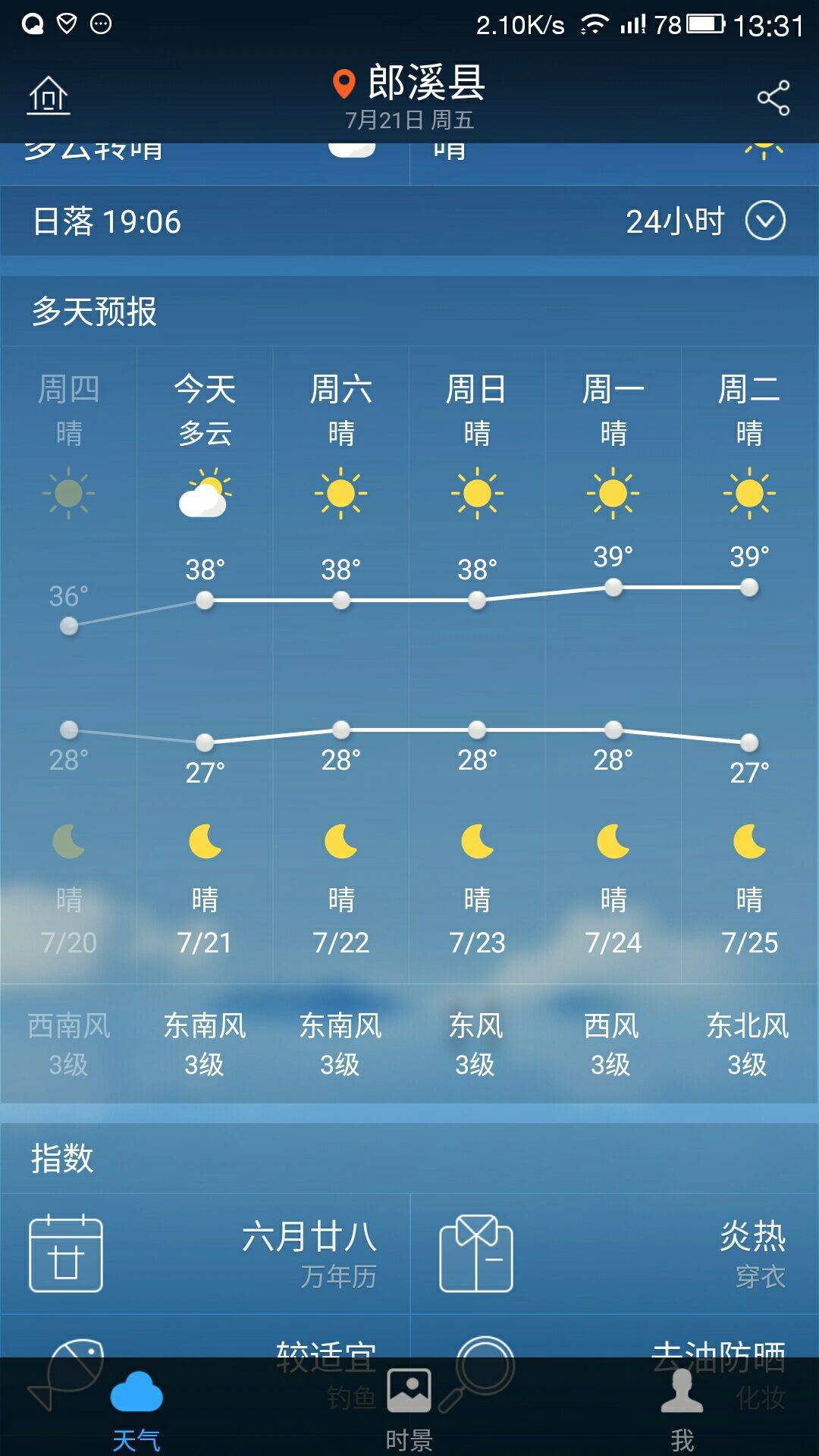Open the city management home icon

pos(49,96)
